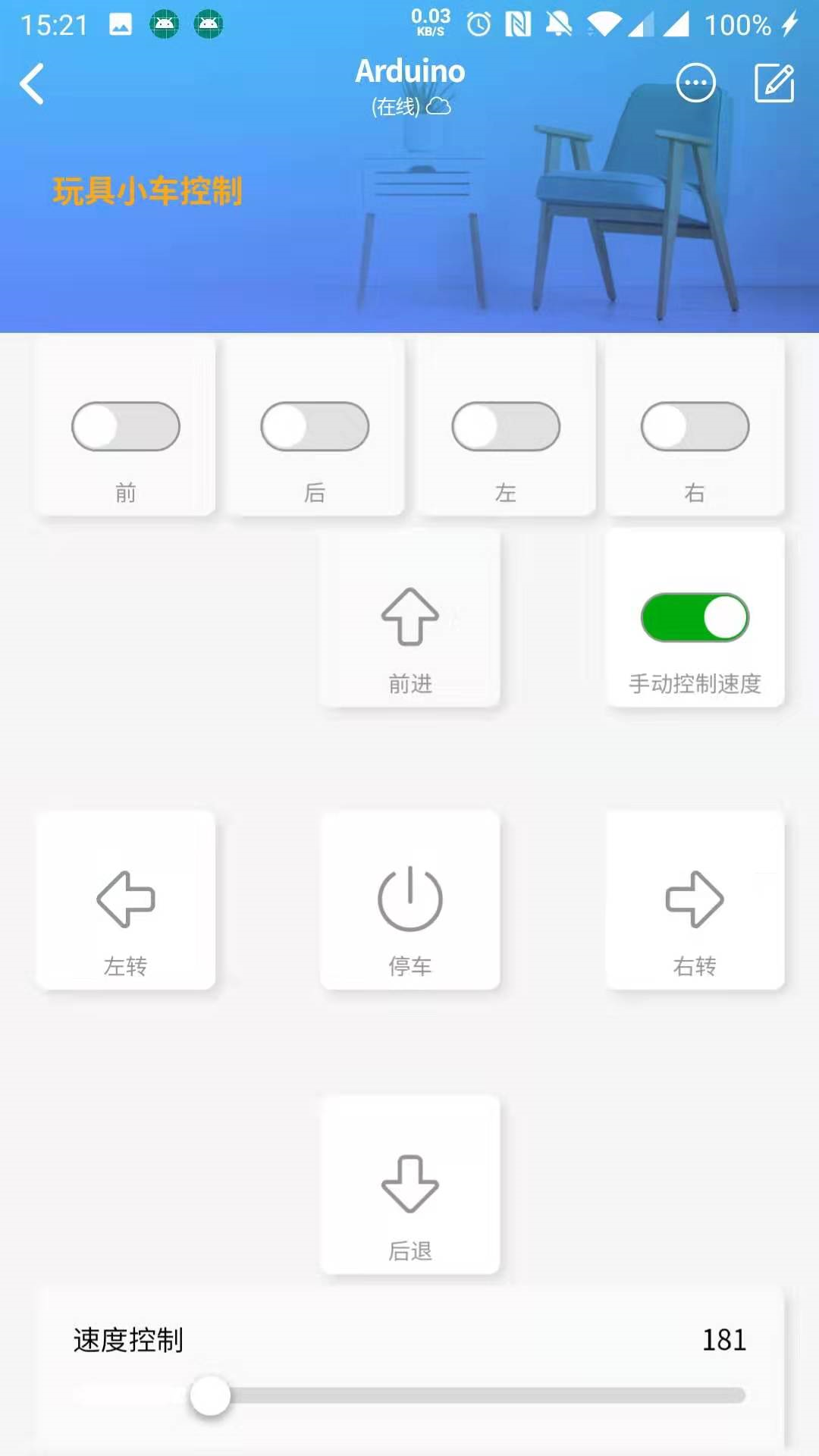The height and width of the screenshot is (1456, 819).
Task: Open the edit layout icon
Action: coord(774,83)
